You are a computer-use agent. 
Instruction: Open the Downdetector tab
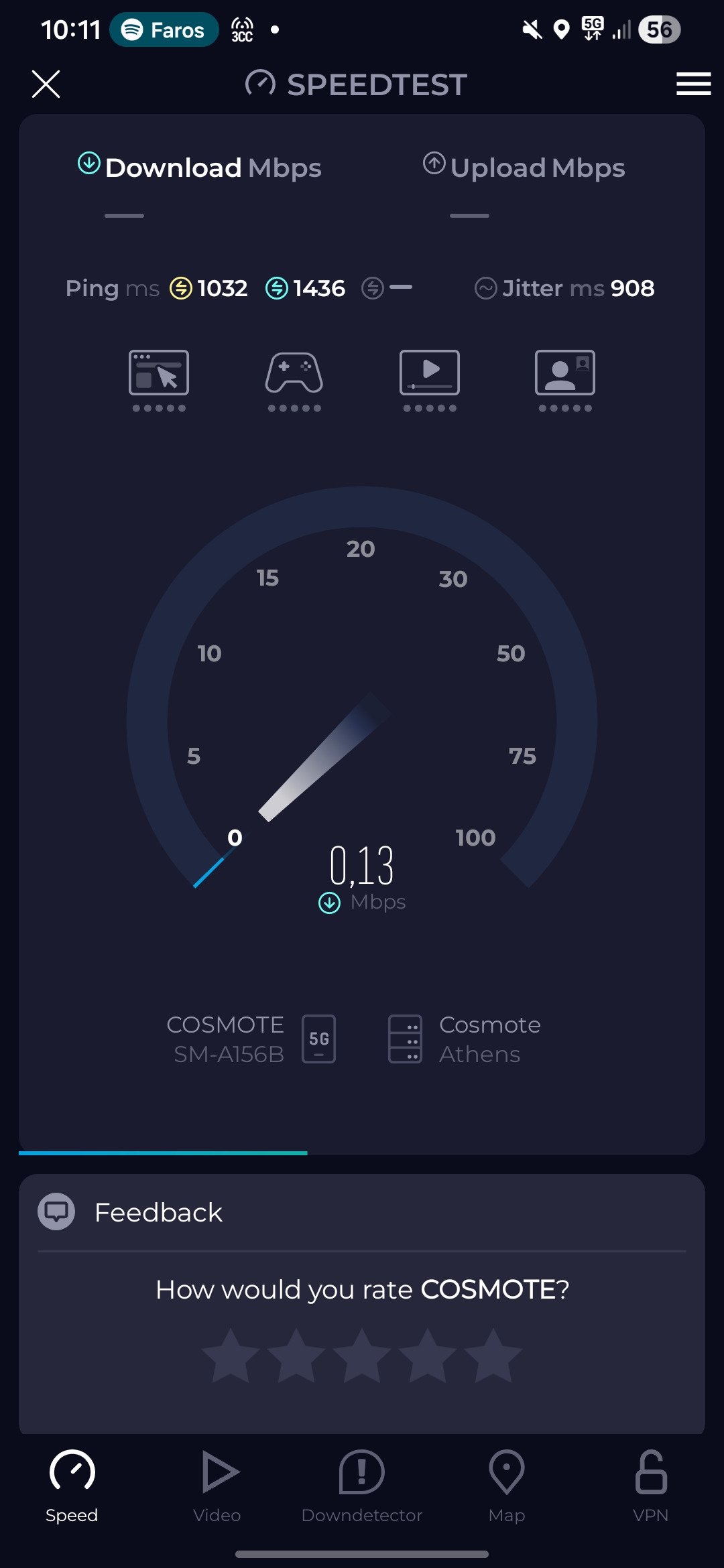coord(362,1486)
